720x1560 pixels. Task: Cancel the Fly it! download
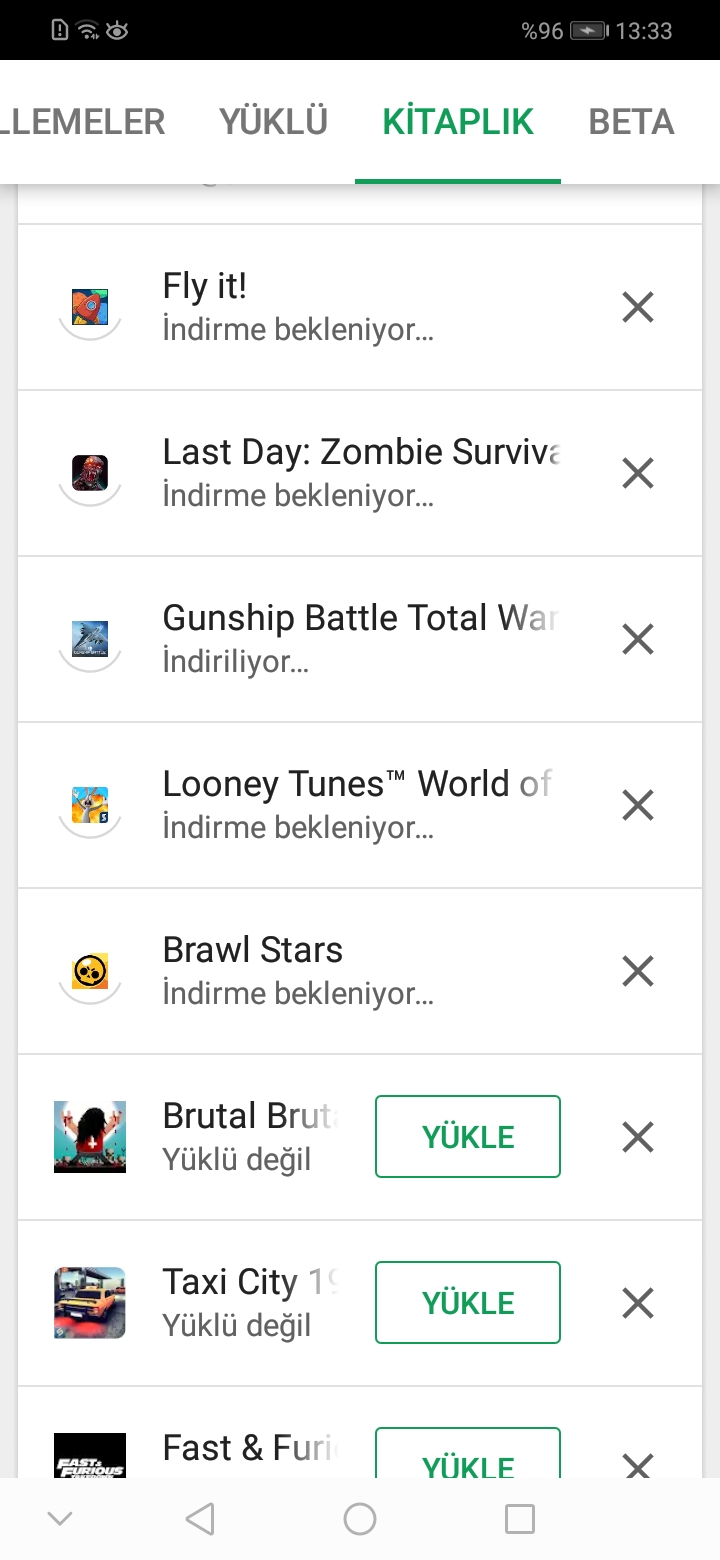pyautogui.click(x=637, y=307)
